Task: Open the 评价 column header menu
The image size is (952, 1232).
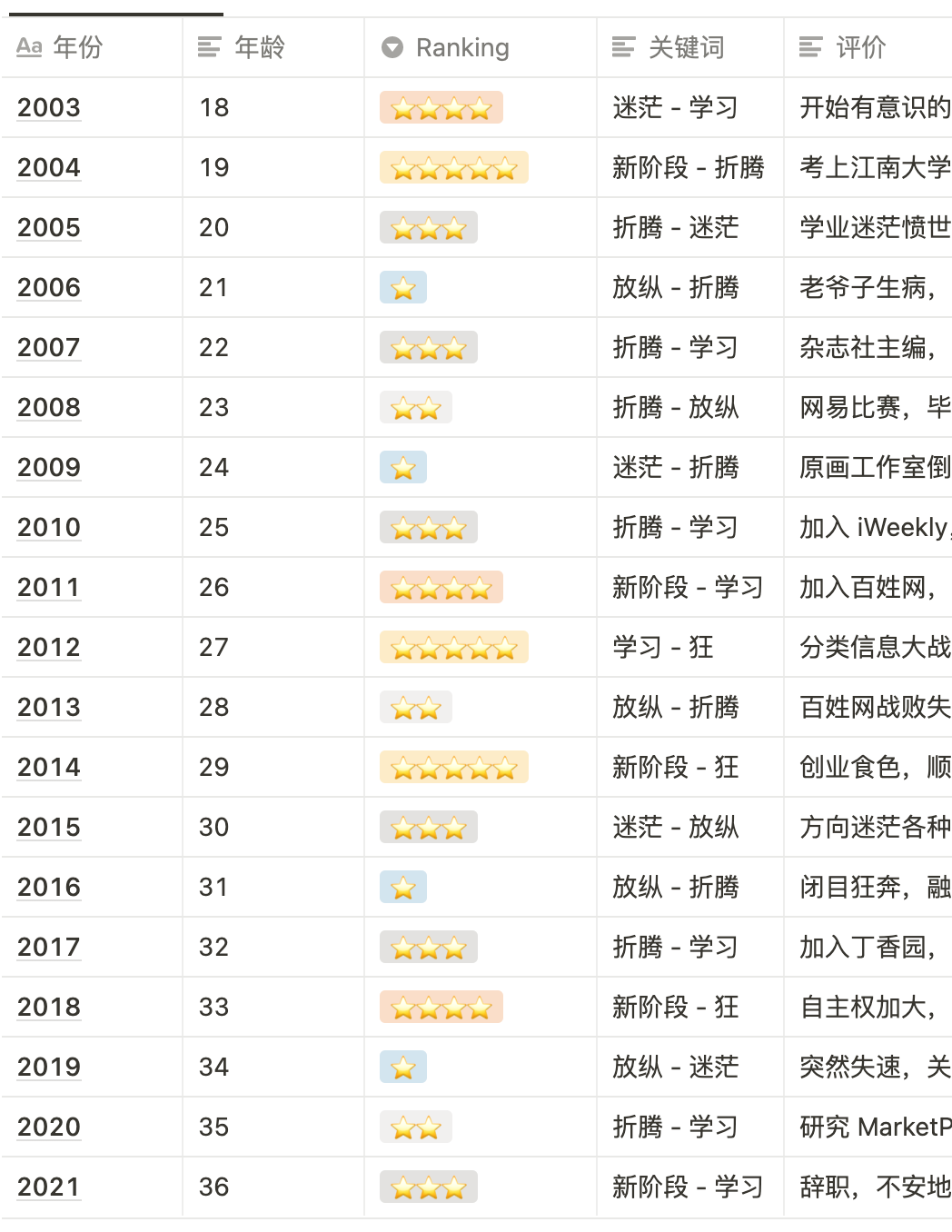Action: coord(868,47)
